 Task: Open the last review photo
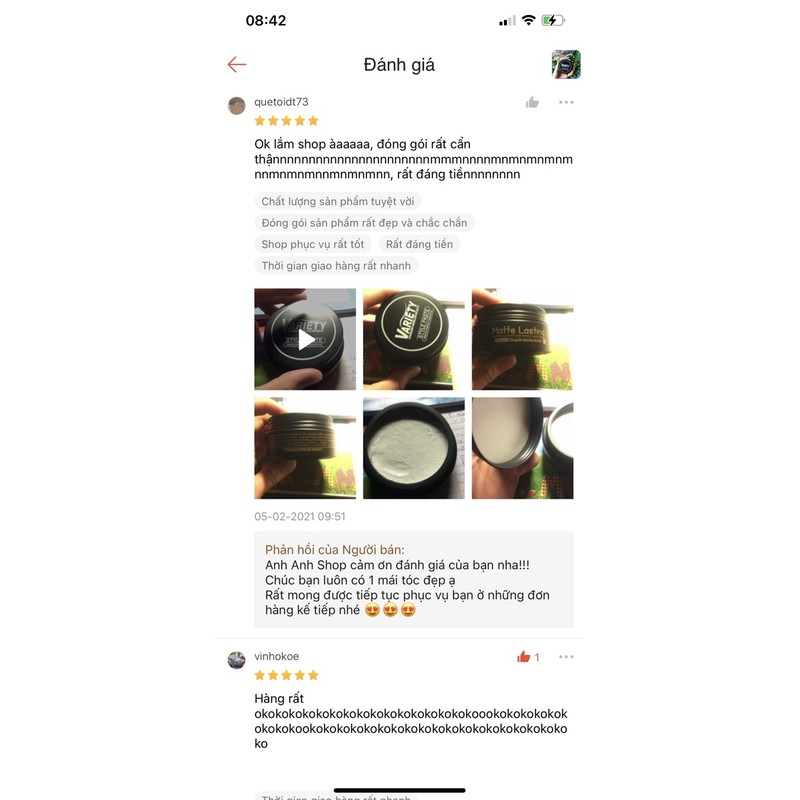(x=522, y=448)
